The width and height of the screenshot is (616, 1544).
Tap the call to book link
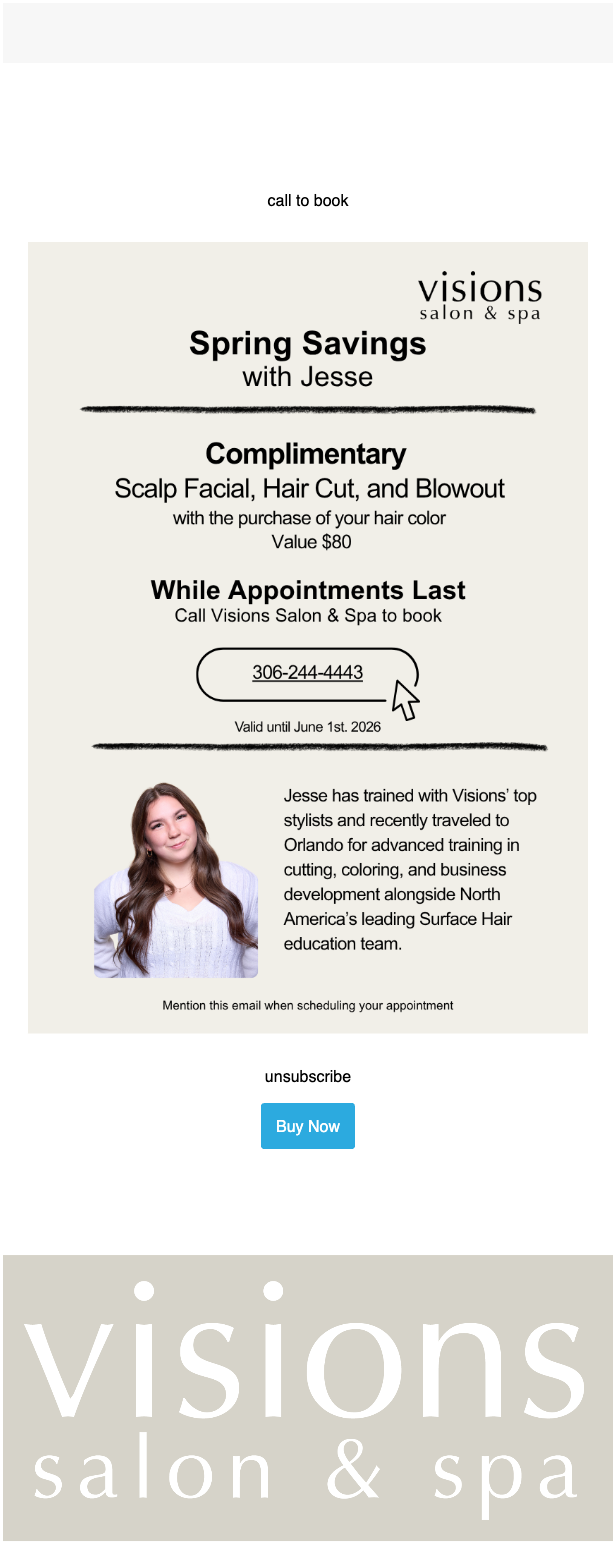tap(307, 201)
